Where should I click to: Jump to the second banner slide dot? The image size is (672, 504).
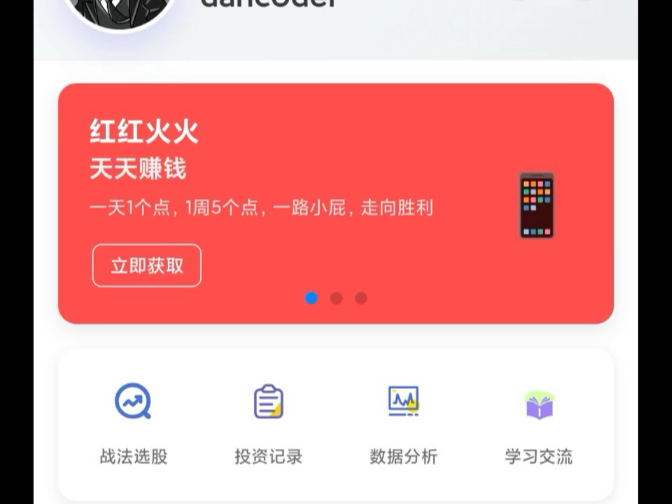[x=337, y=298]
